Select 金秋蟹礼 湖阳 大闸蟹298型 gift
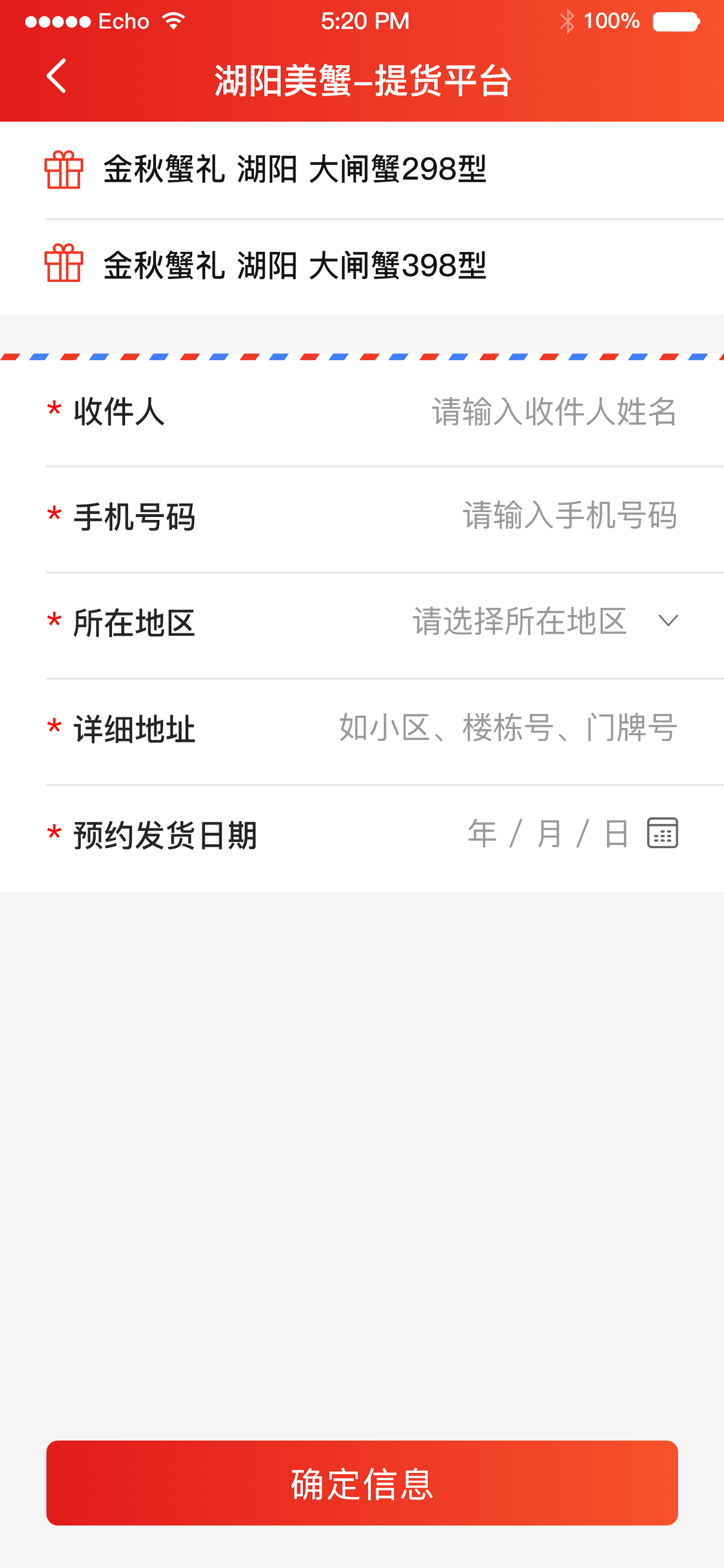The width and height of the screenshot is (724, 1568). pos(294,169)
